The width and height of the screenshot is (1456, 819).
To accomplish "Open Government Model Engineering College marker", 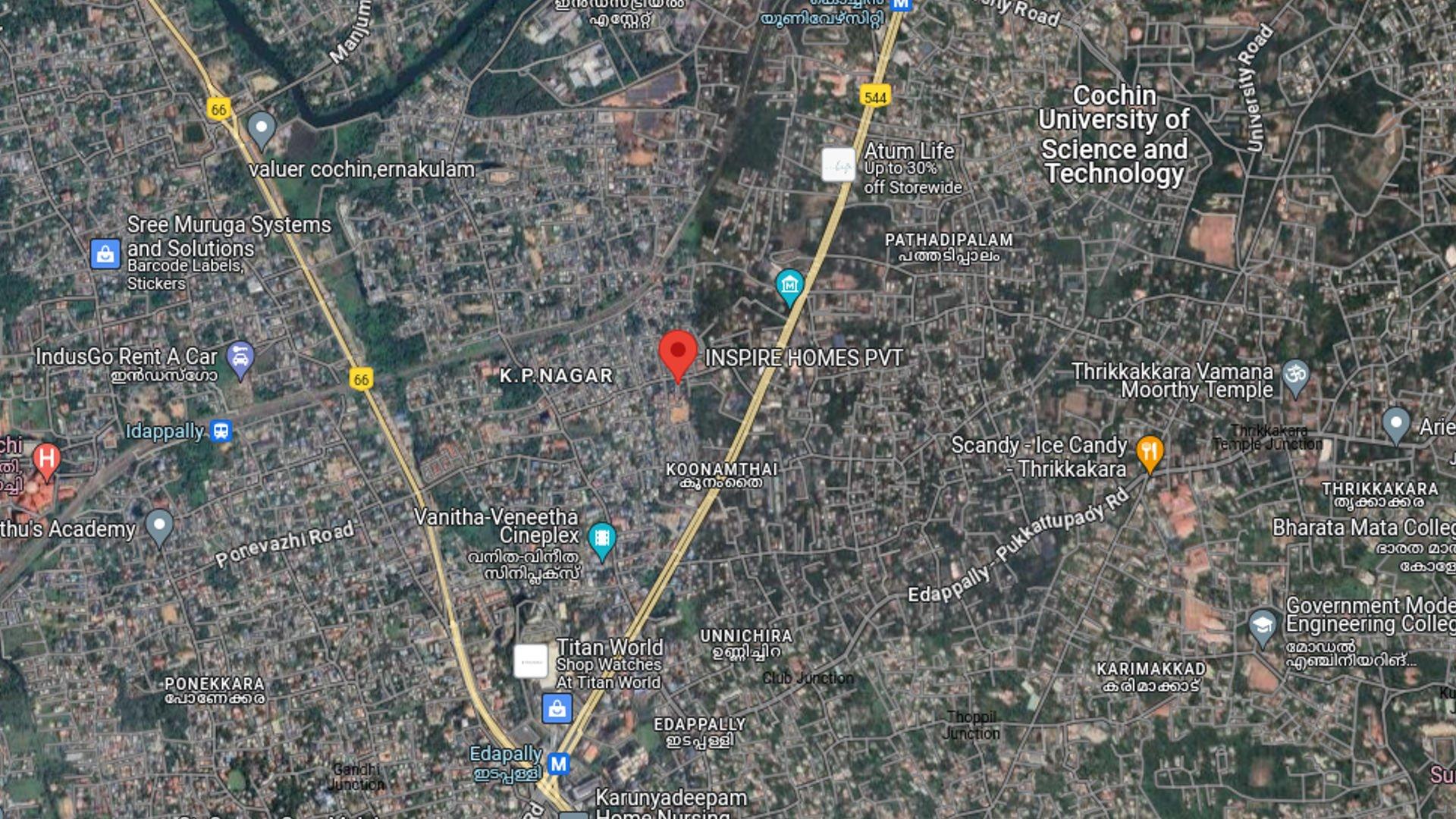I will click(1263, 626).
